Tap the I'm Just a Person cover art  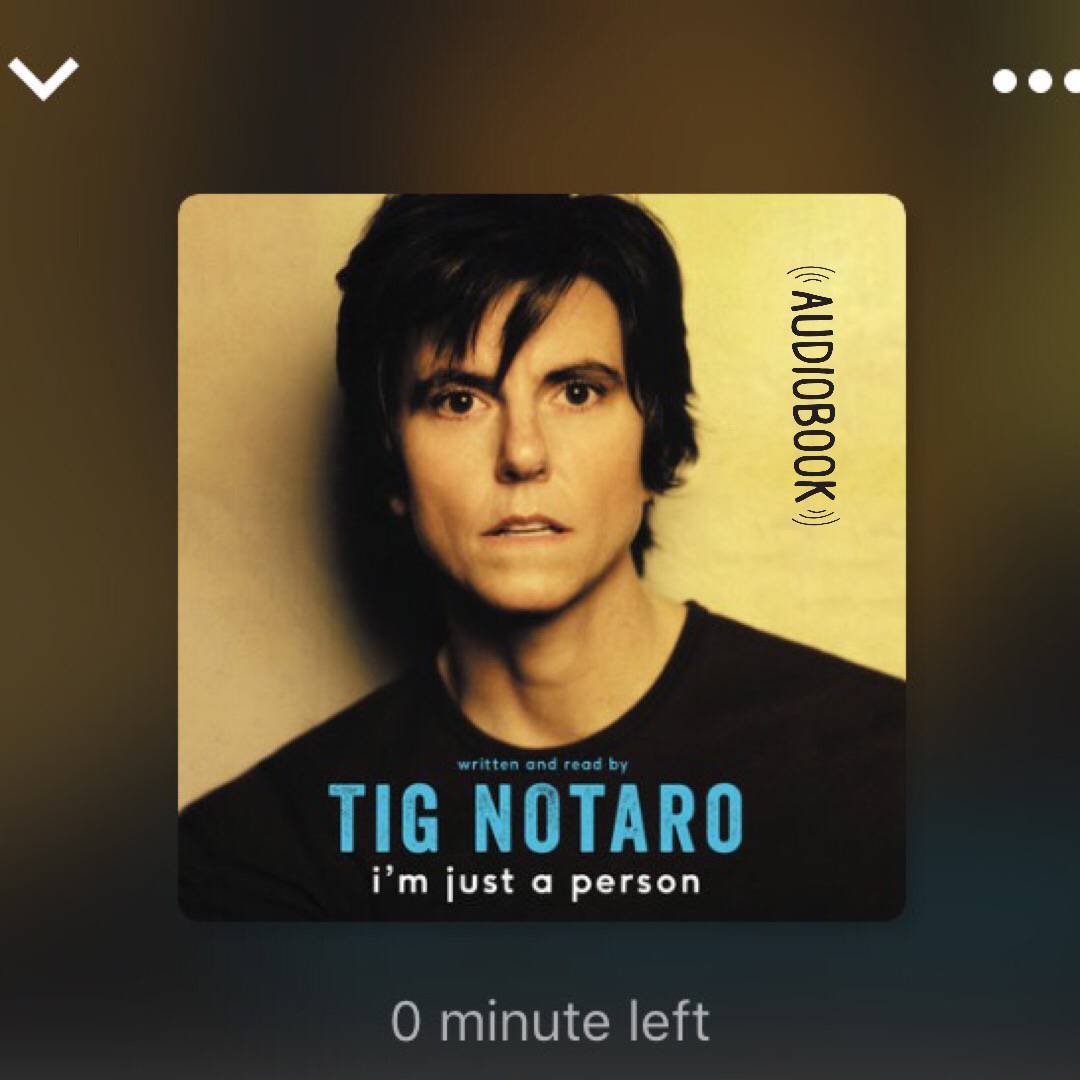pos(541,556)
